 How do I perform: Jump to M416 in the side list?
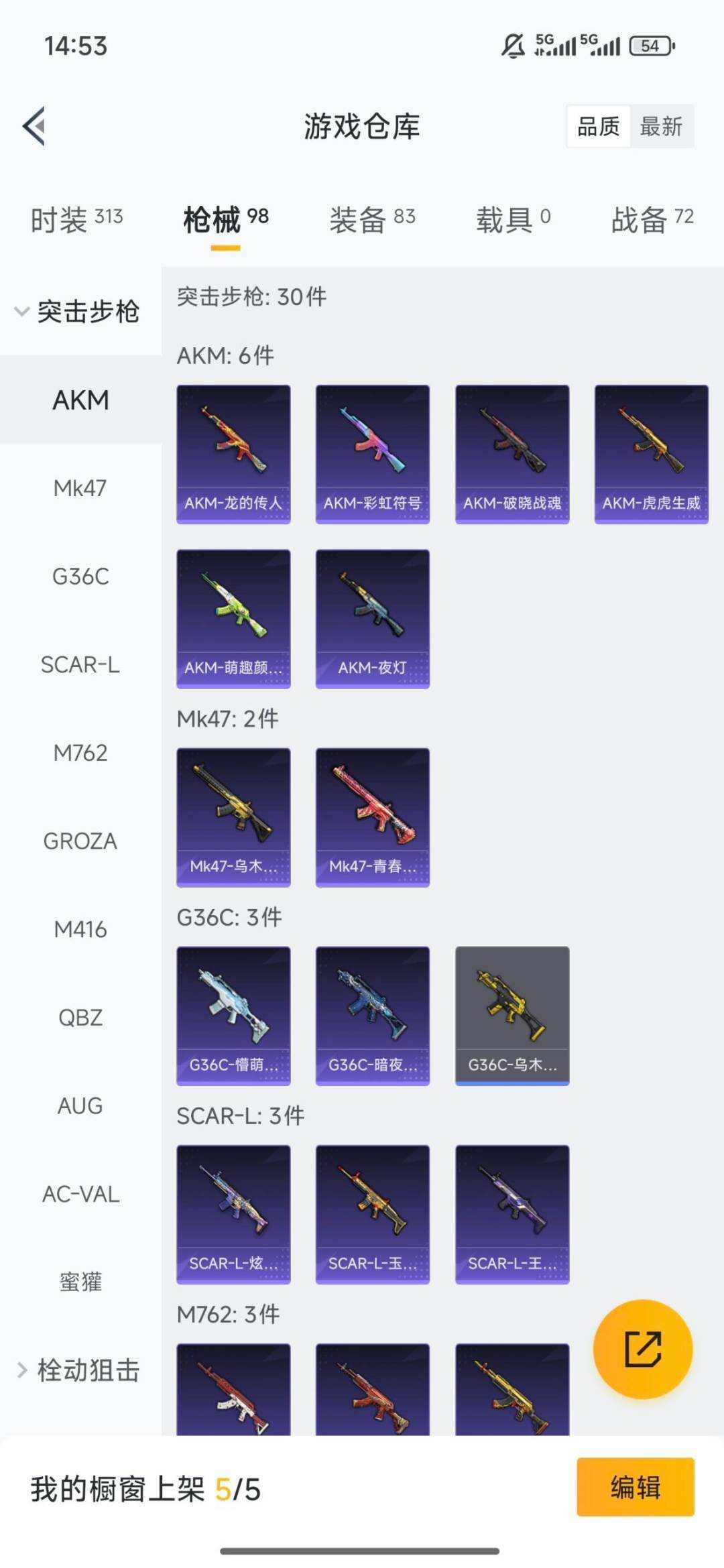click(80, 929)
